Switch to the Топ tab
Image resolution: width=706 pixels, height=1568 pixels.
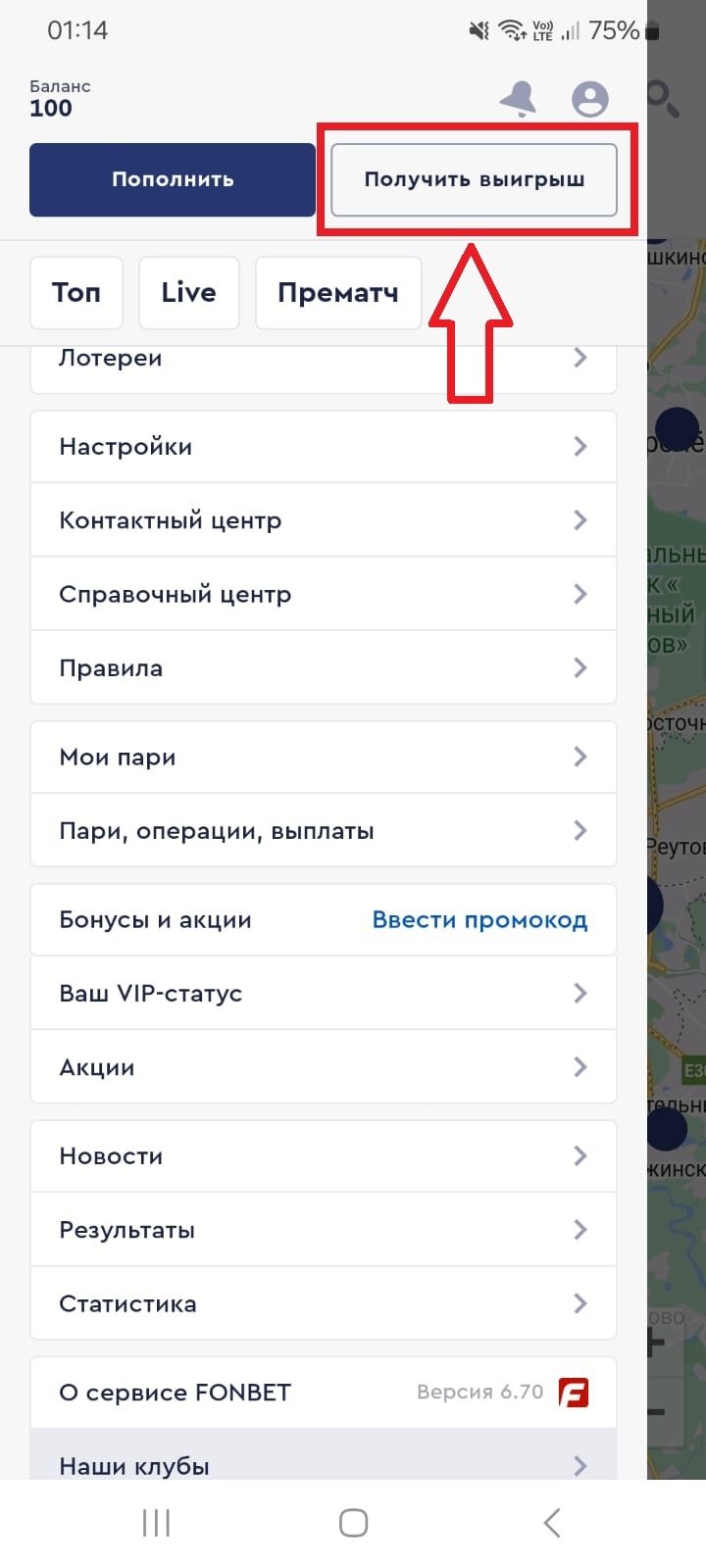(x=76, y=292)
